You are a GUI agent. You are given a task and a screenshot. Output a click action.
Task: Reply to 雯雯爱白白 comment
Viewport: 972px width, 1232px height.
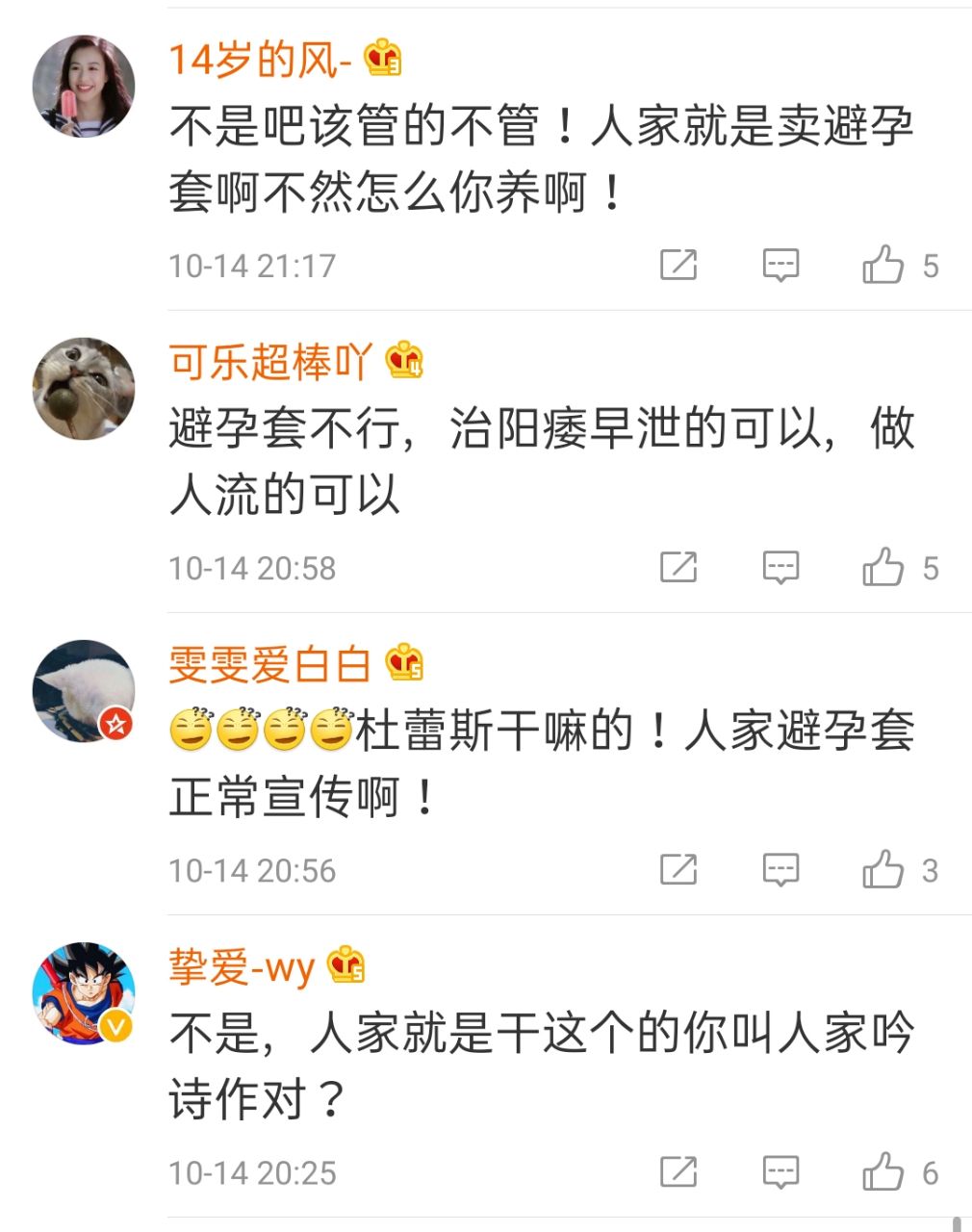click(x=780, y=870)
